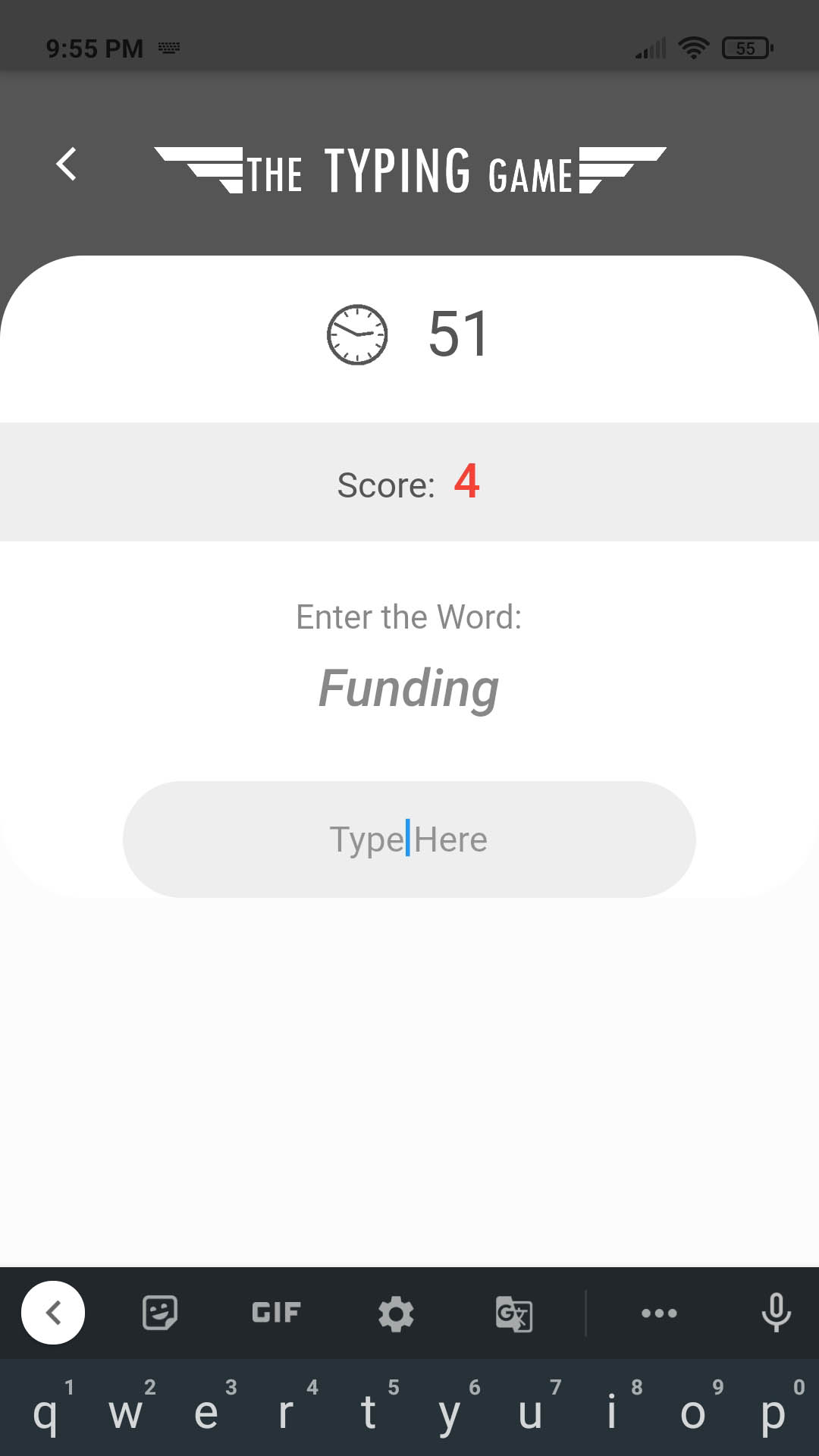819x1456 pixels.
Task: Collapse the keyboard toolbar with the chevron
Action: pyautogui.click(x=53, y=1313)
